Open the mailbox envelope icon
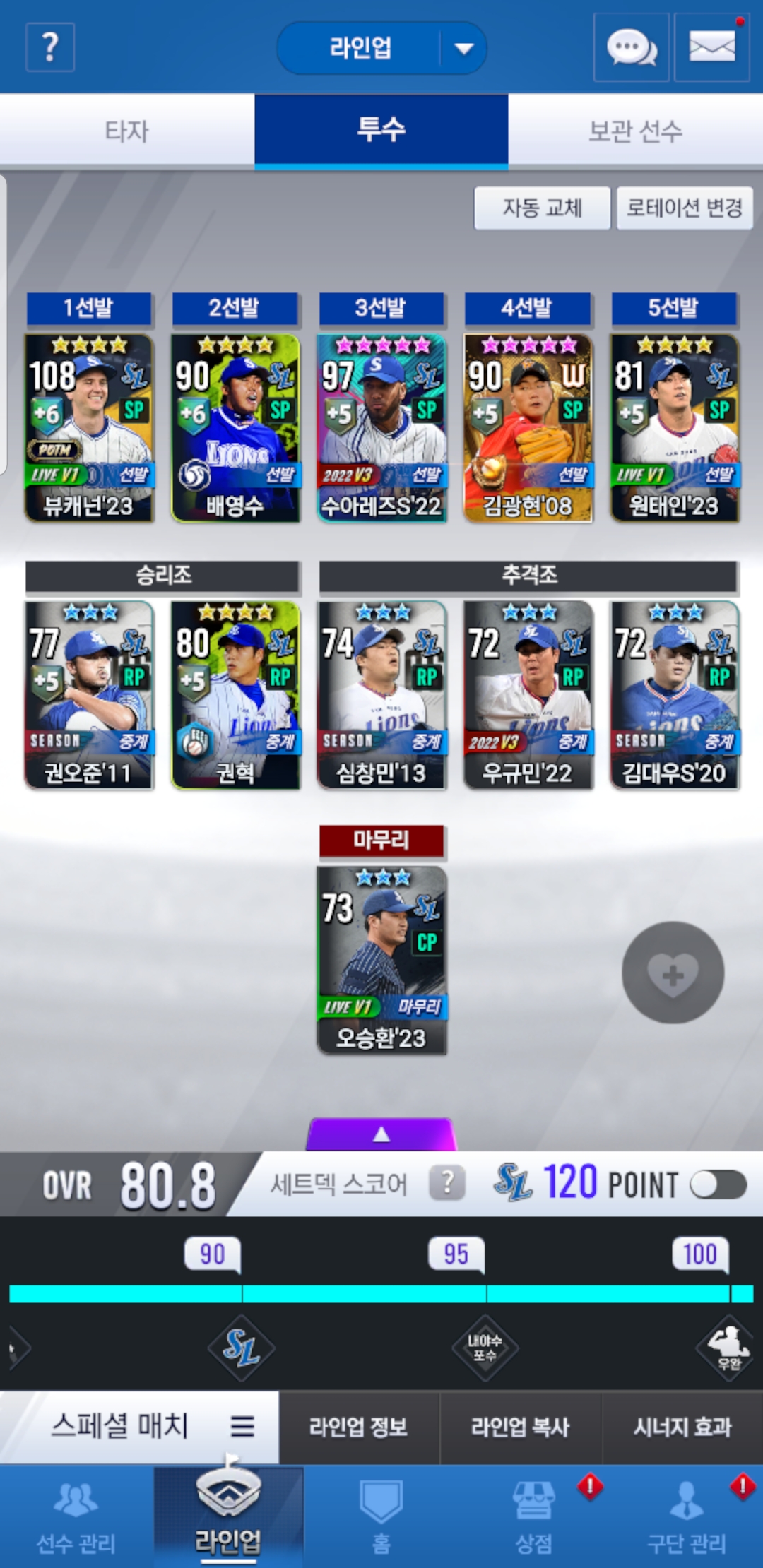 coord(711,48)
